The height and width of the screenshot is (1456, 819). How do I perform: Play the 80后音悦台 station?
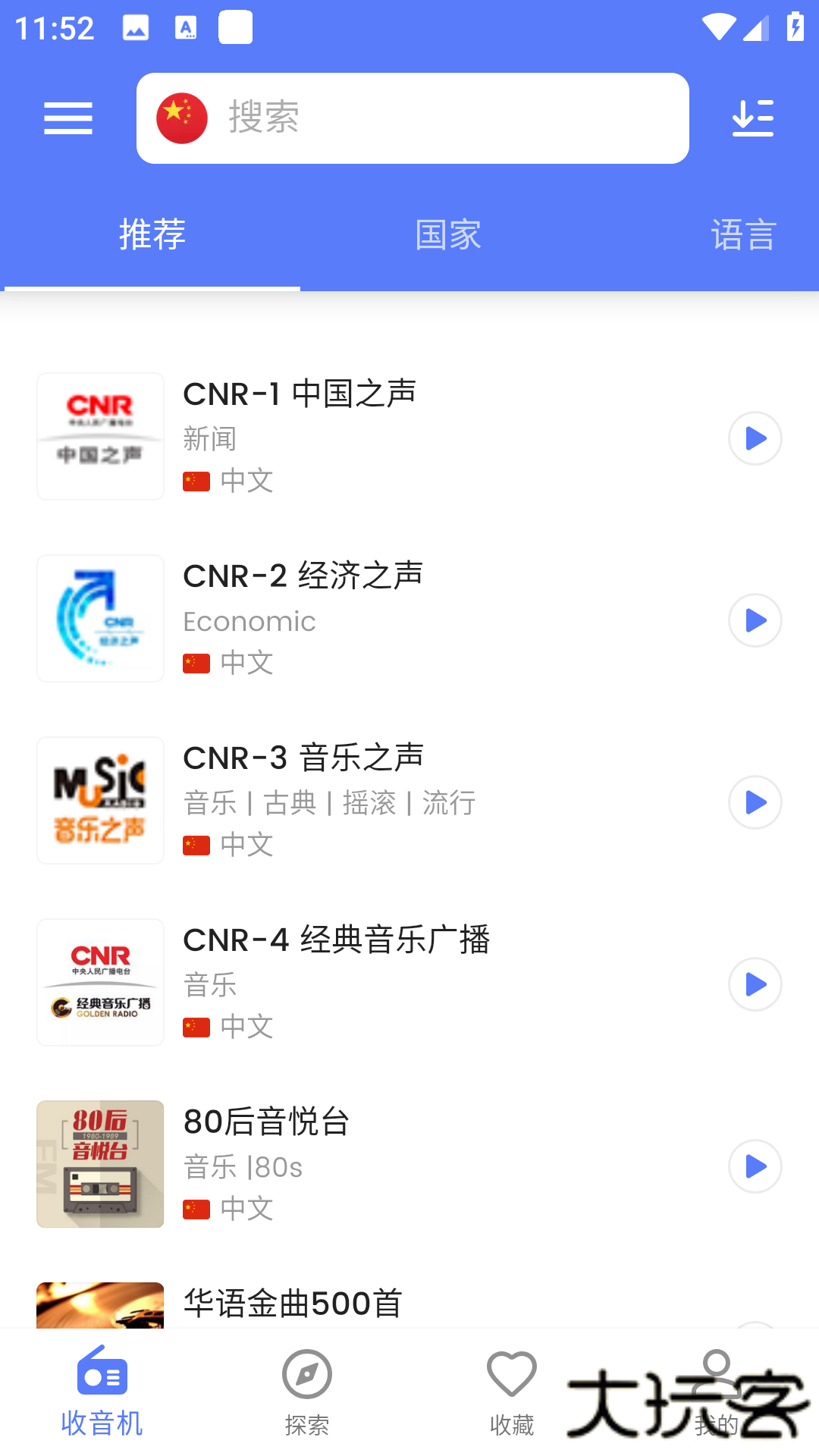(x=755, y=1166)
